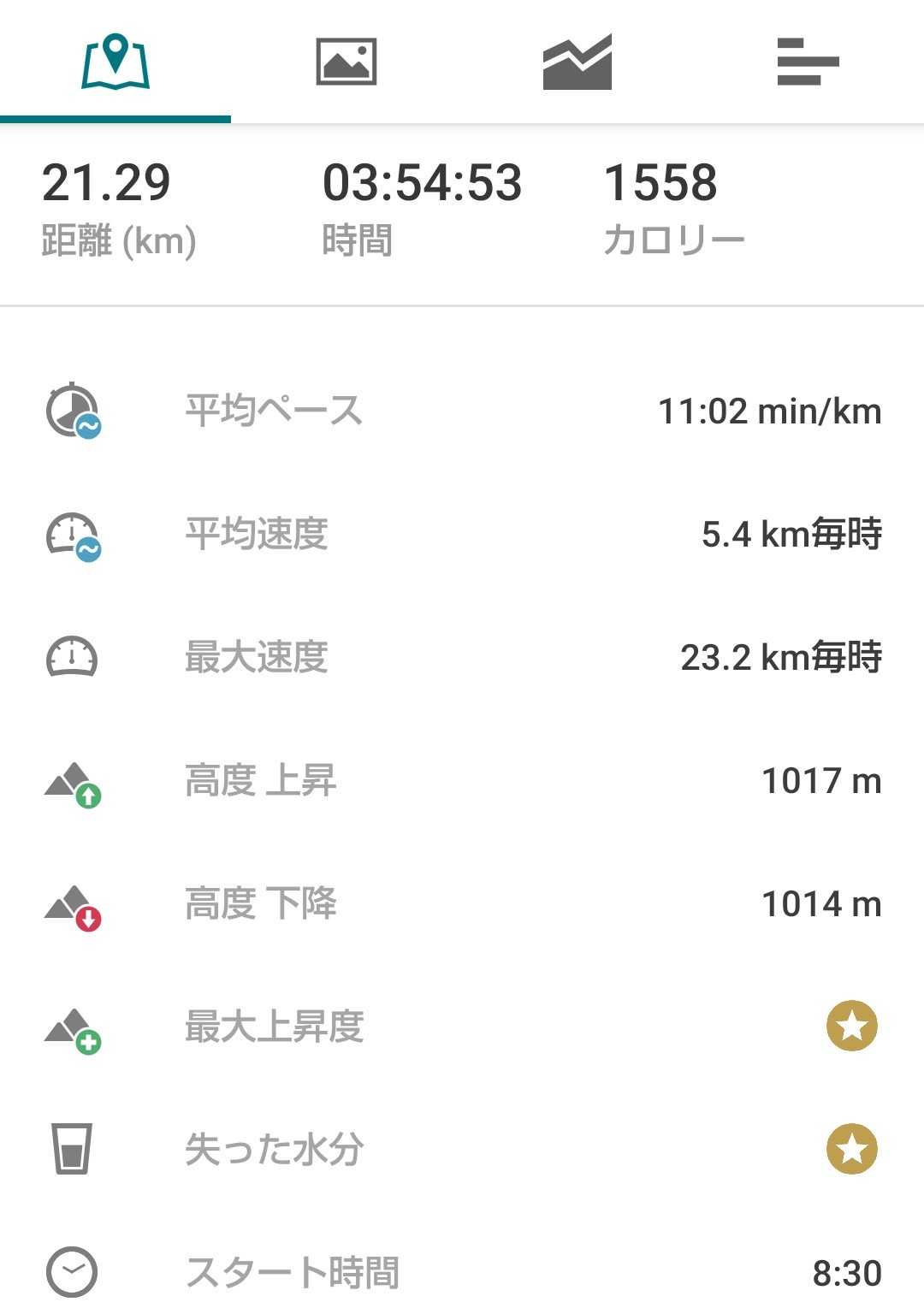Switch to the map tab
Screen dimensions: 924x1308
115,62
